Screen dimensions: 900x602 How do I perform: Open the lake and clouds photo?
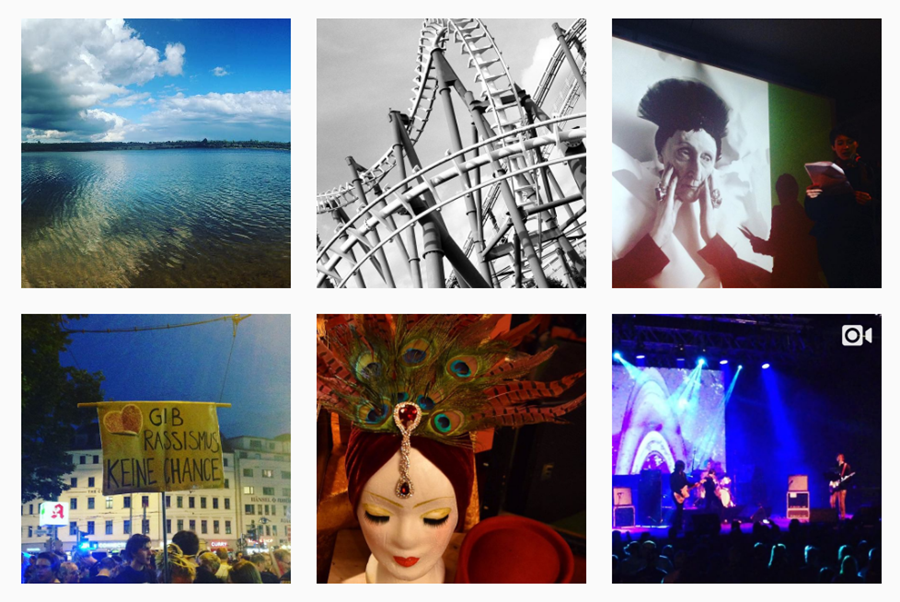point(156,153)
